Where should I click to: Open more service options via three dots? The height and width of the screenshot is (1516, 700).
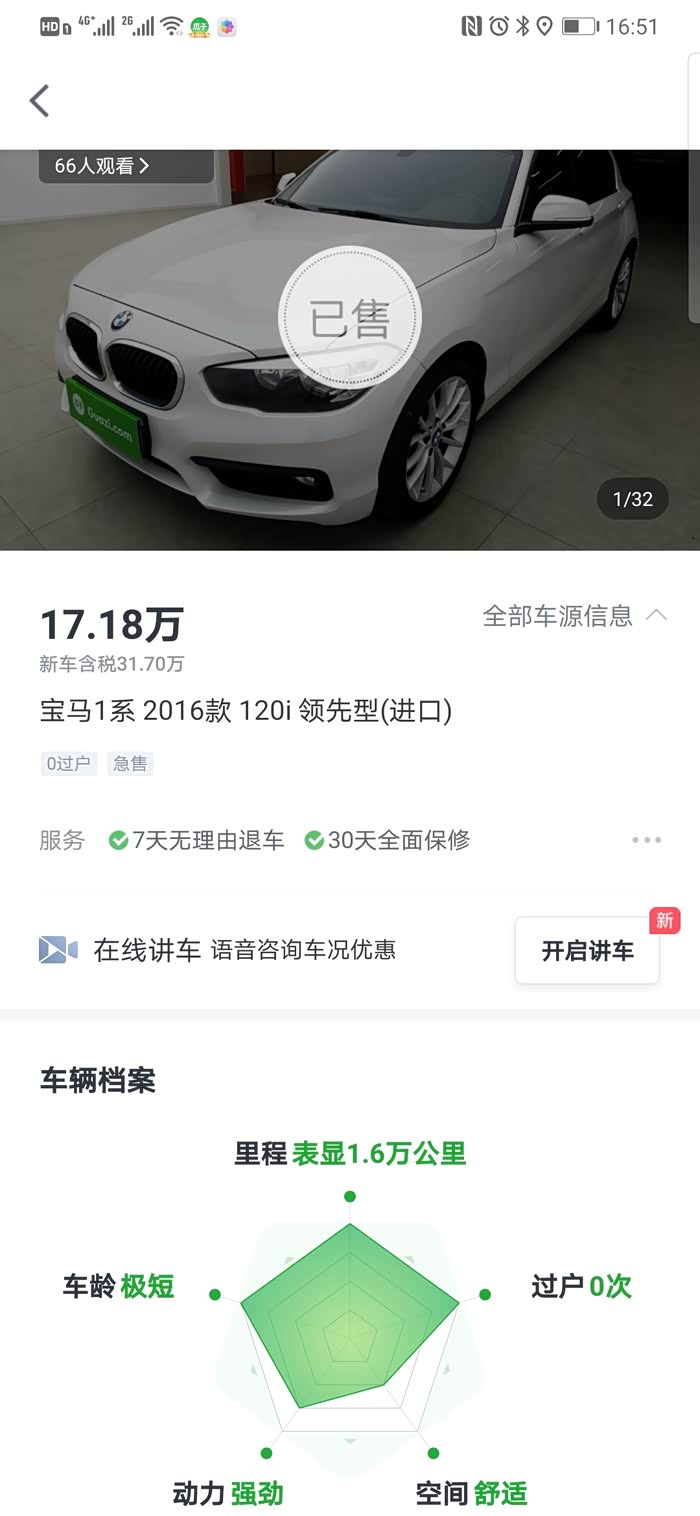[x=646, y=840]
